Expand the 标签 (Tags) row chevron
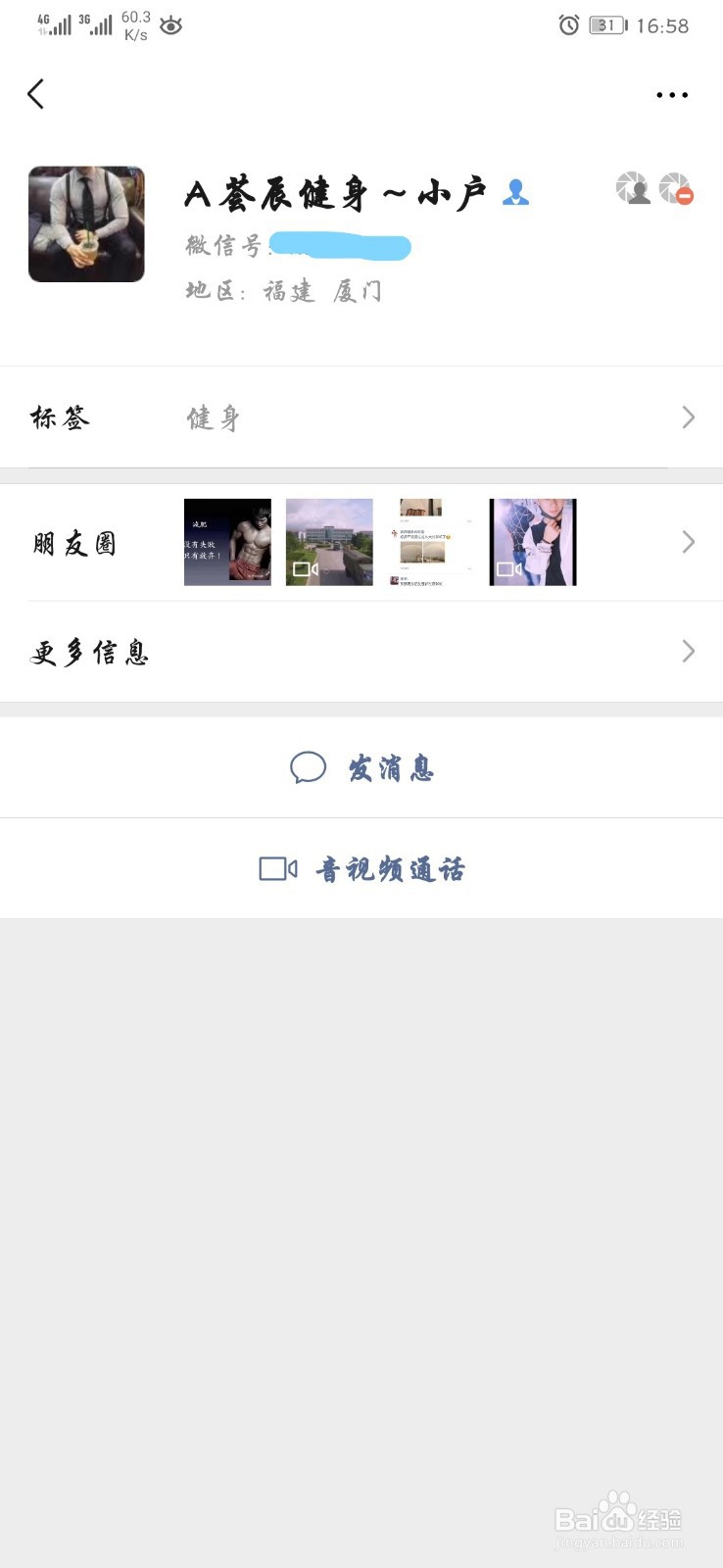This screenshot has width=723, height=1568. coord(688,417)
